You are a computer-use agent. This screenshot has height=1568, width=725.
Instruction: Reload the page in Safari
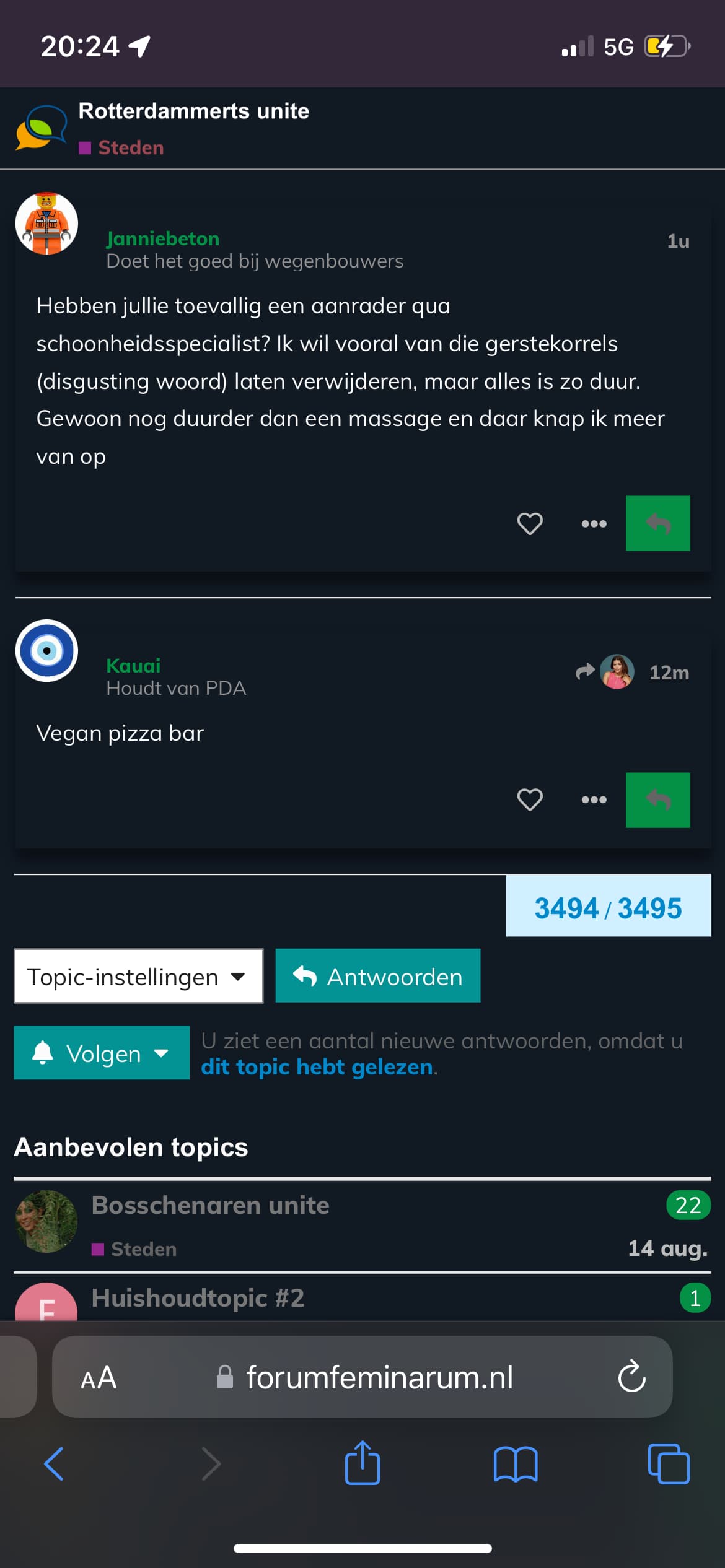(631, 1377)
